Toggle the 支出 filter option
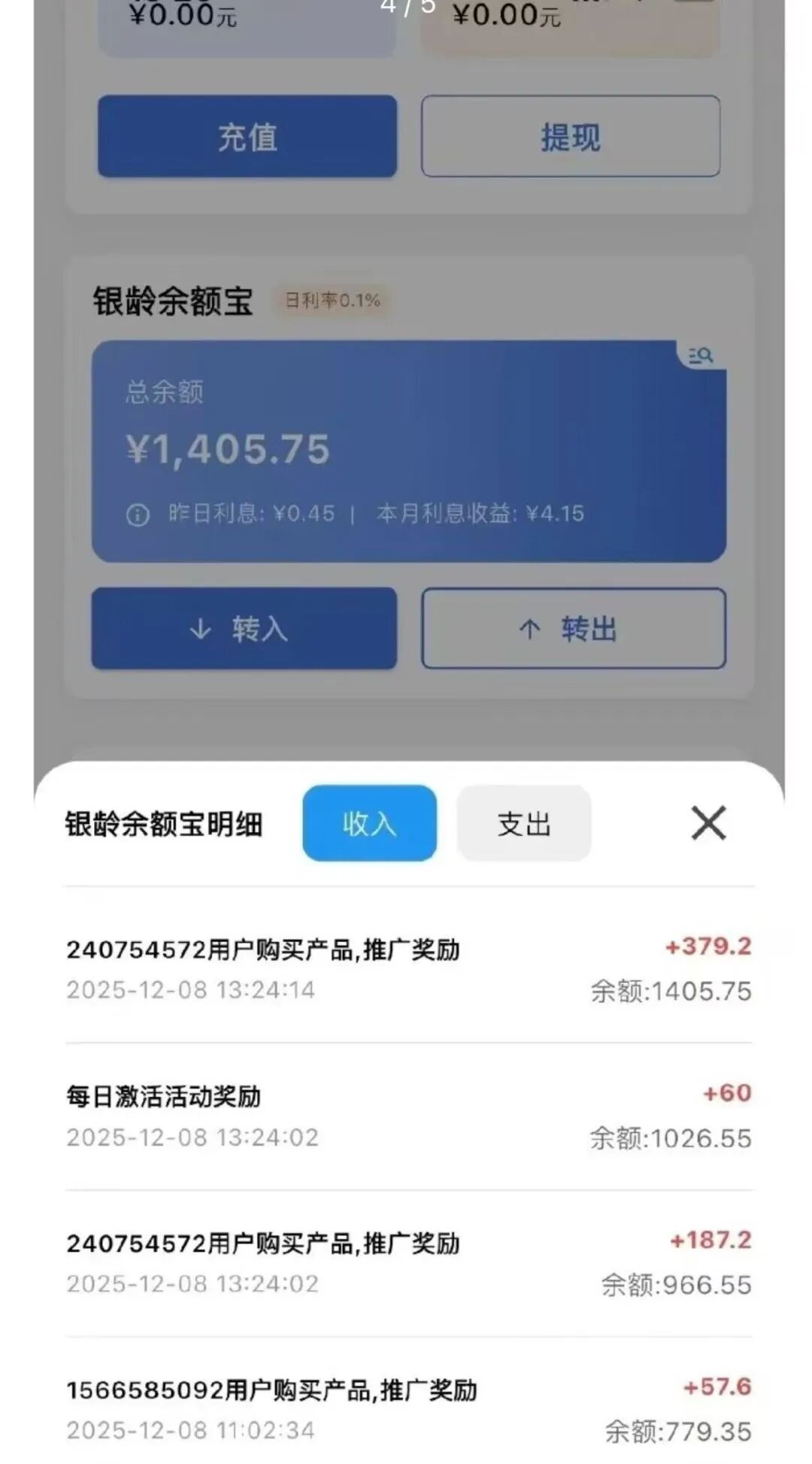The width and height of the screenshot is (812, 1464). tap(524, 824)
